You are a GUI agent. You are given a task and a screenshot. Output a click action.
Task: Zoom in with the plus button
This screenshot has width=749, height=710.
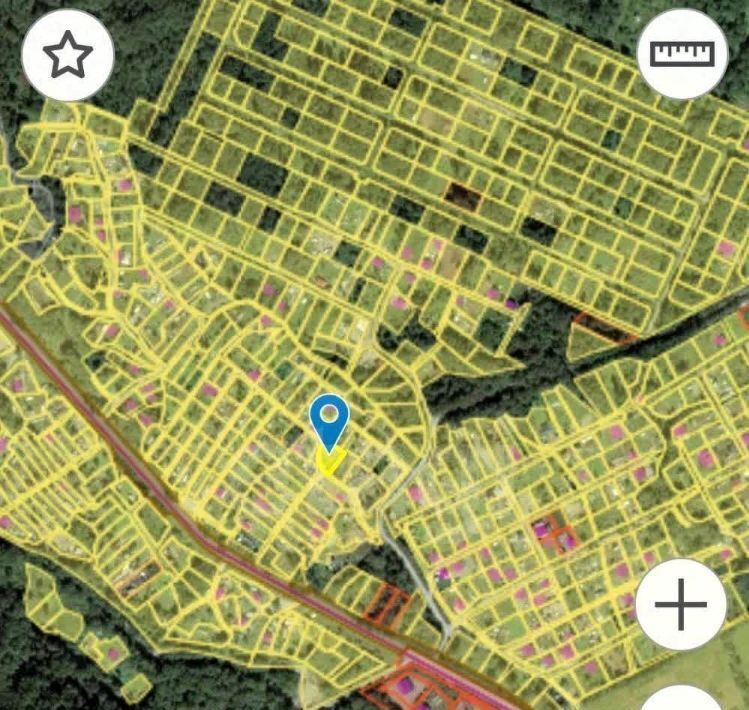[681, 604]
